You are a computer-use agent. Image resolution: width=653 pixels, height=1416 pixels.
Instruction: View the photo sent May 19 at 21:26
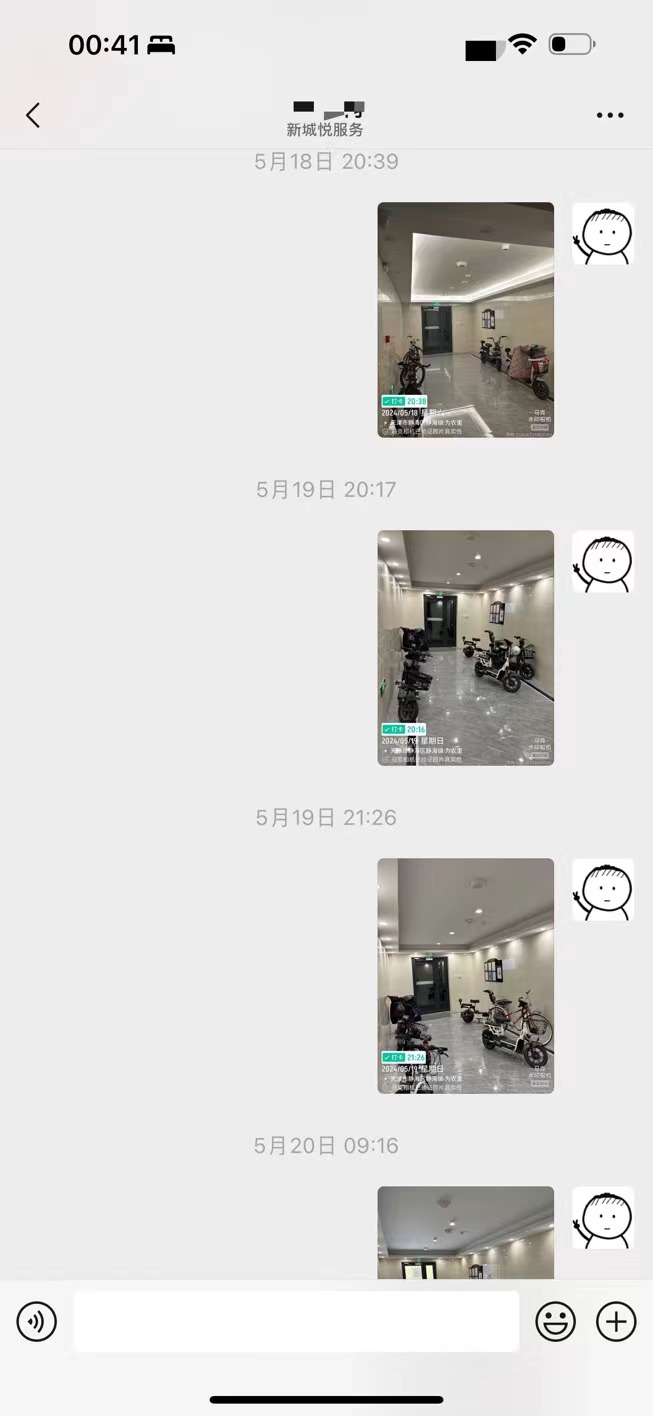465,976
